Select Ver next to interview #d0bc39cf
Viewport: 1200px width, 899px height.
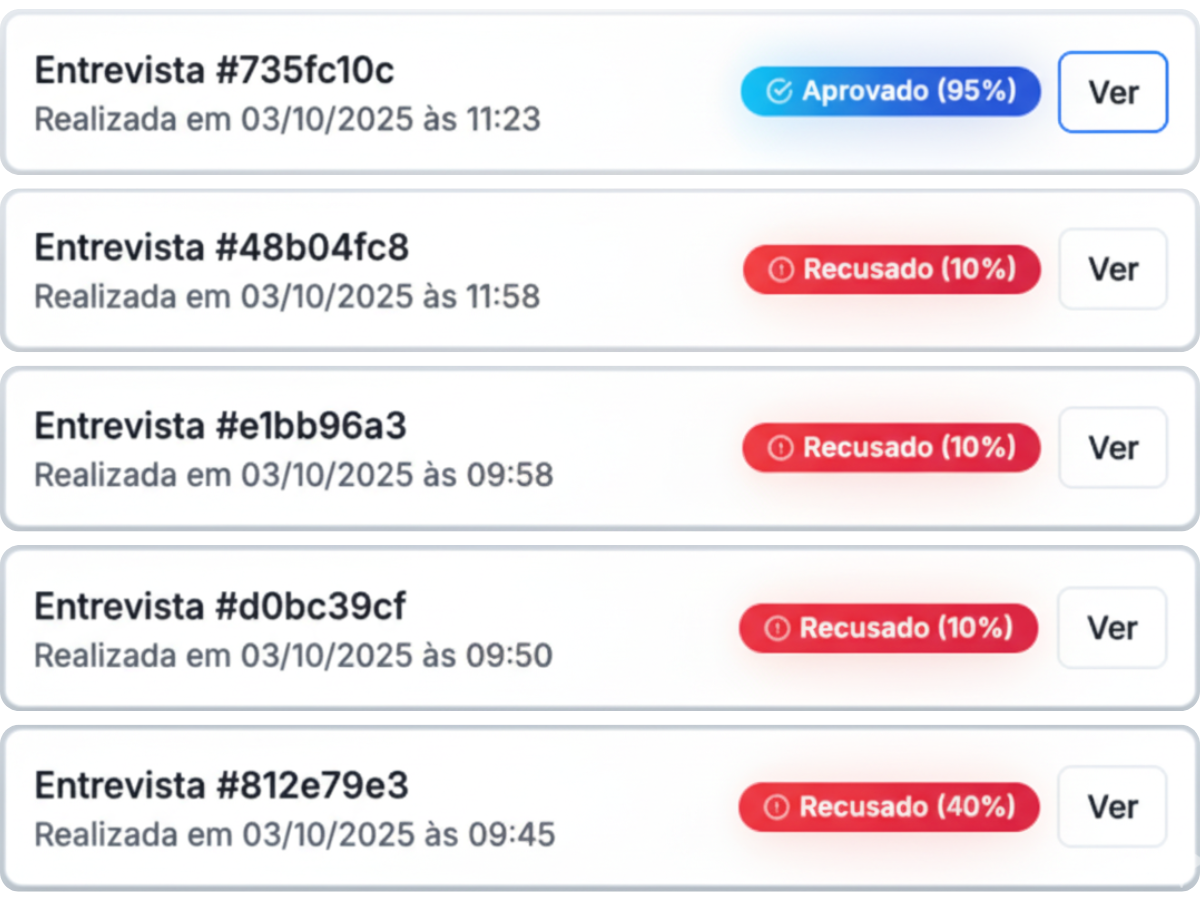pyautogui.click(x=1111, y=627)
